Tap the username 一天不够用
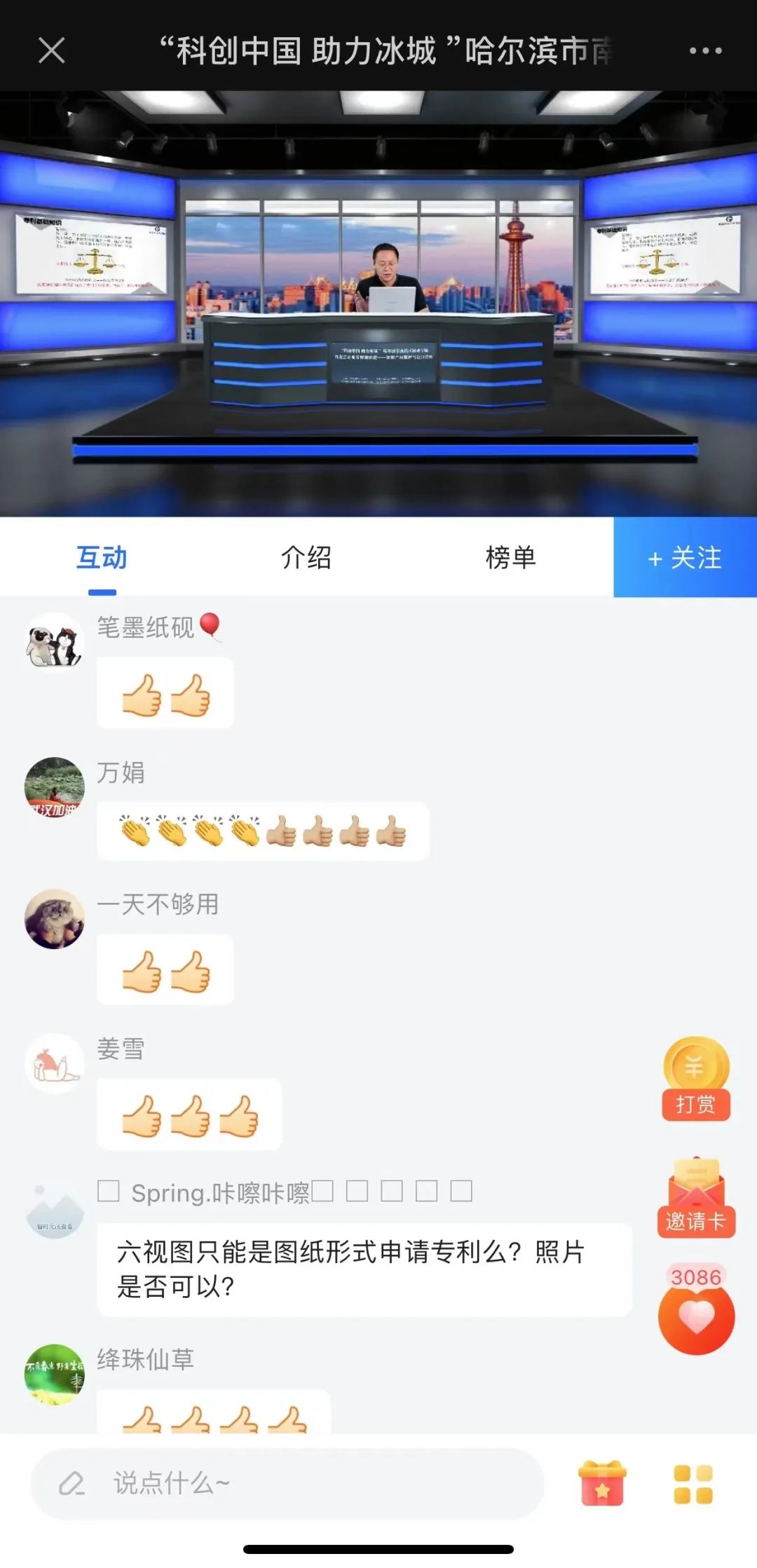This screenshot has height=1568, width=757. point(158,904)
